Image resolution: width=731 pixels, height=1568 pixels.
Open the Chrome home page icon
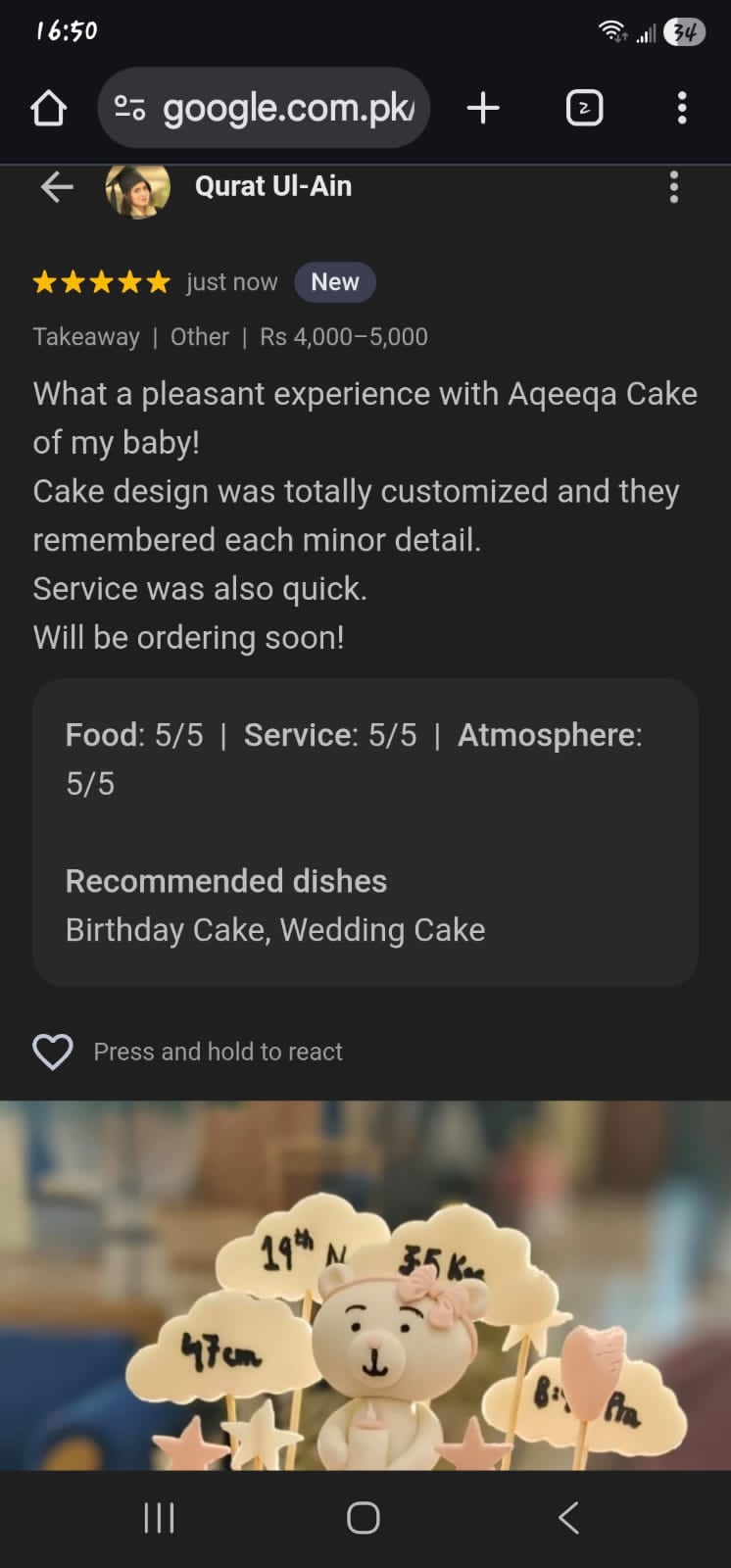point(49,108)
